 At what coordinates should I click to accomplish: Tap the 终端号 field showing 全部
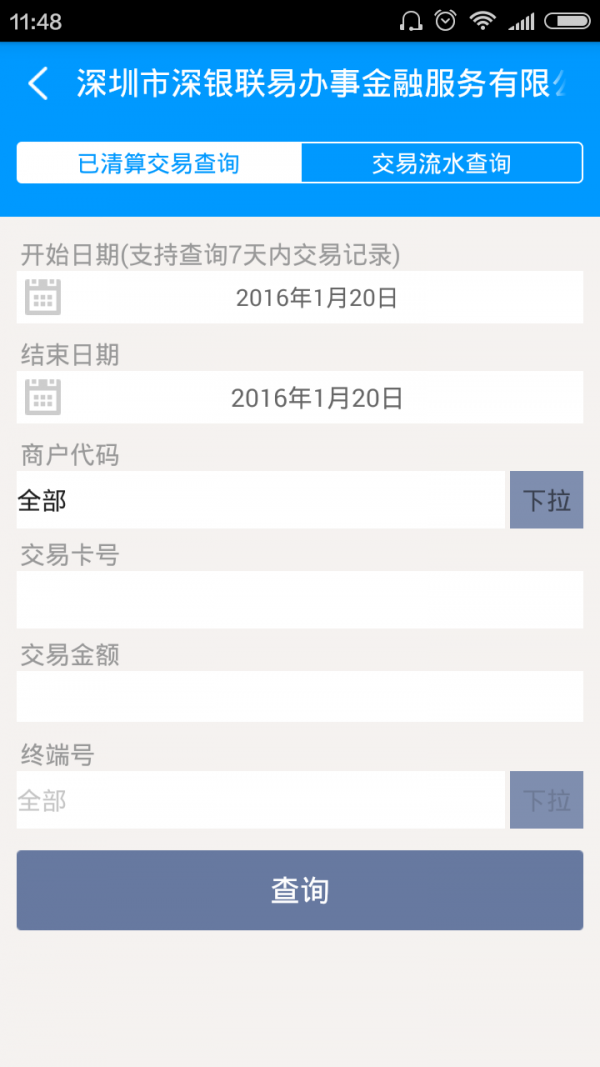point(260,800)
